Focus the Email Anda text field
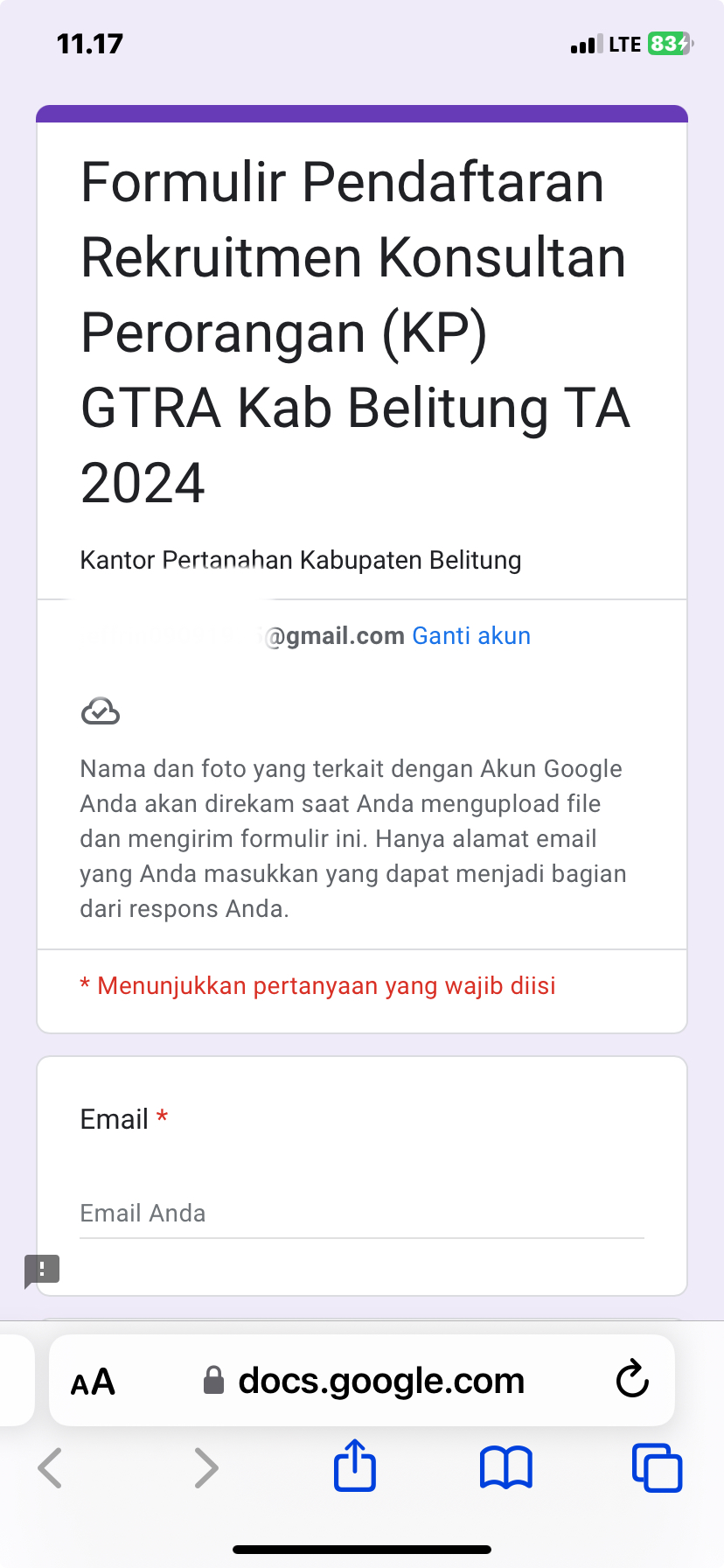The height and width of the screenshot is (1568, 724). click(361, 1214)
